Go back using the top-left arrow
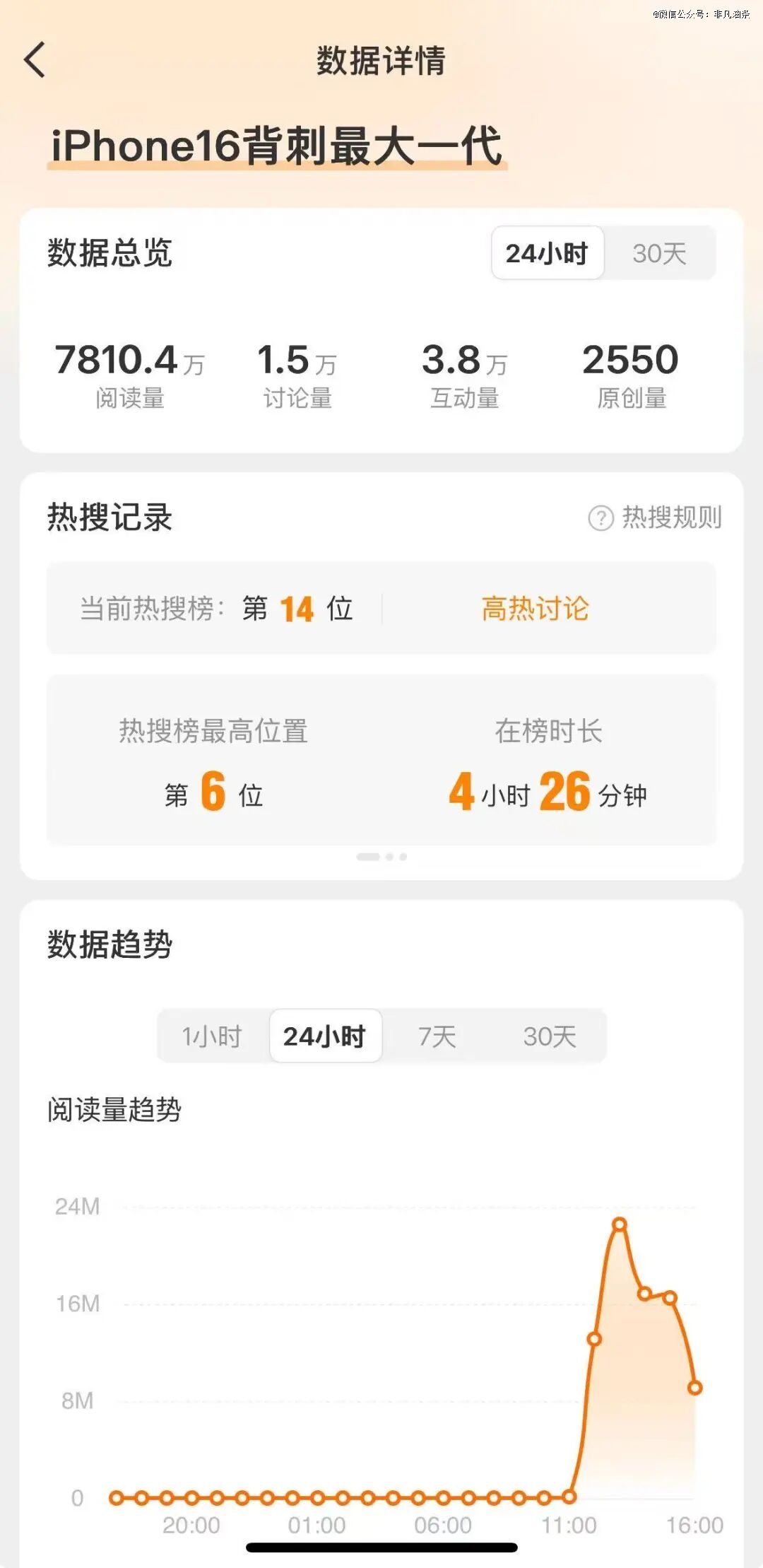This screenshot has height=1568, width=763. pyautogui.click(x=35, y=60)
